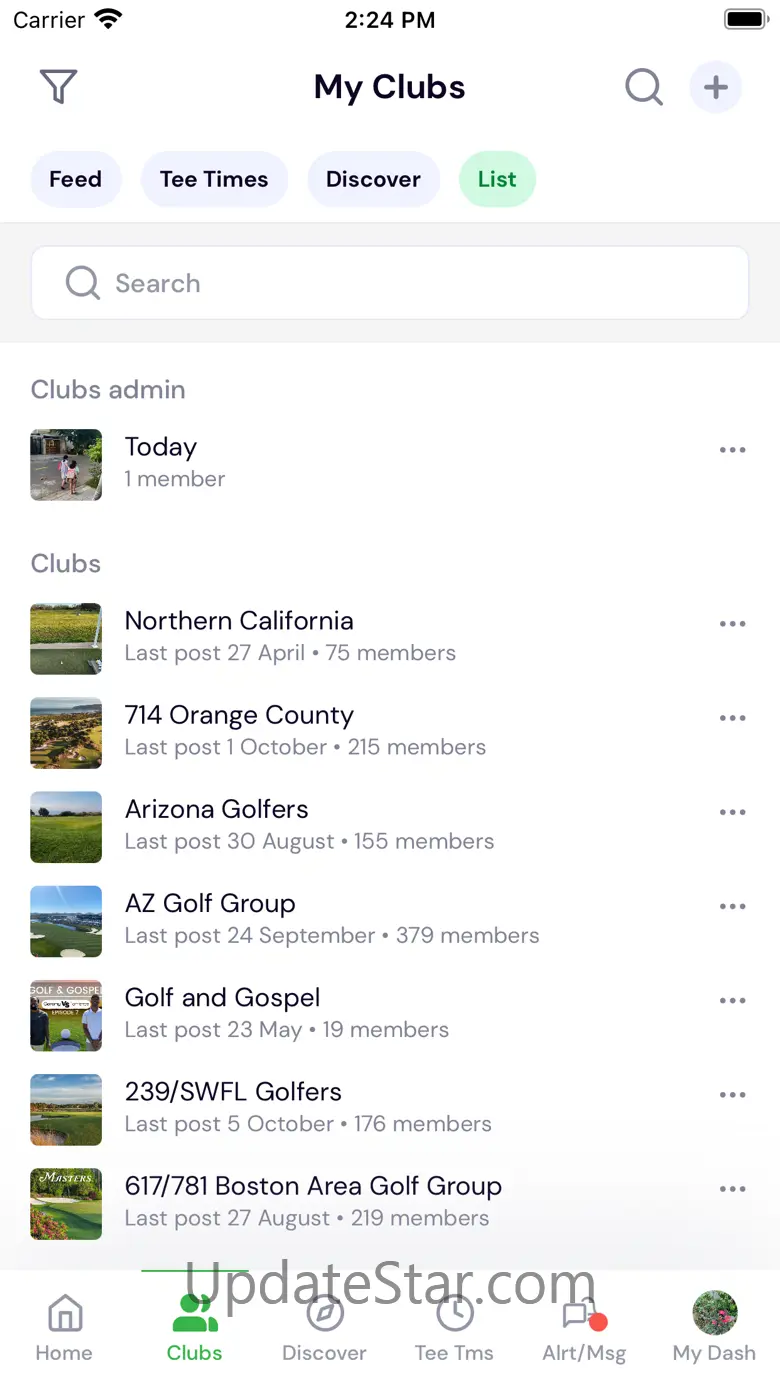Open the Alrt/Msg tab
Screen dimensions: 780x1387
584,1329
